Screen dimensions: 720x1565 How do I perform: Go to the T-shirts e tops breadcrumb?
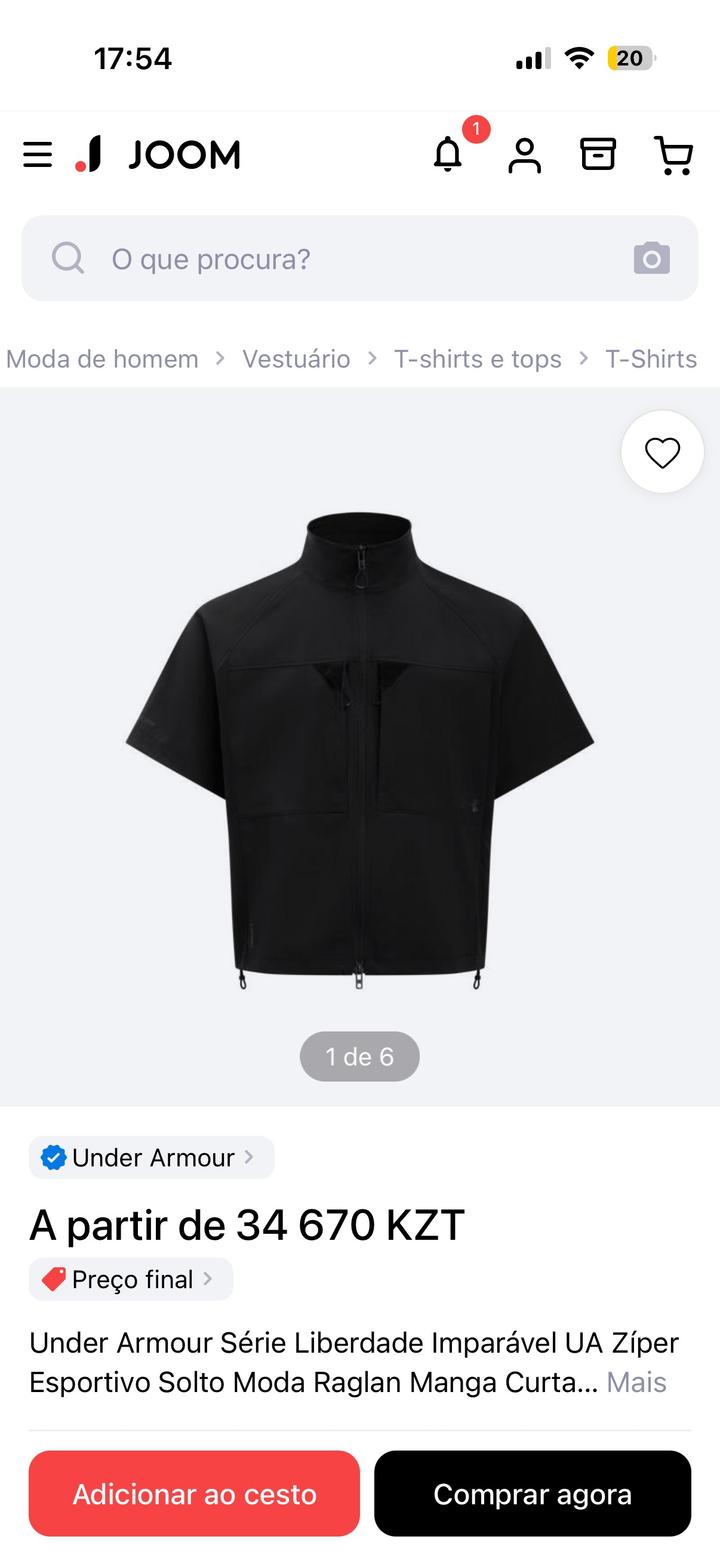click(x=477, y=359)
